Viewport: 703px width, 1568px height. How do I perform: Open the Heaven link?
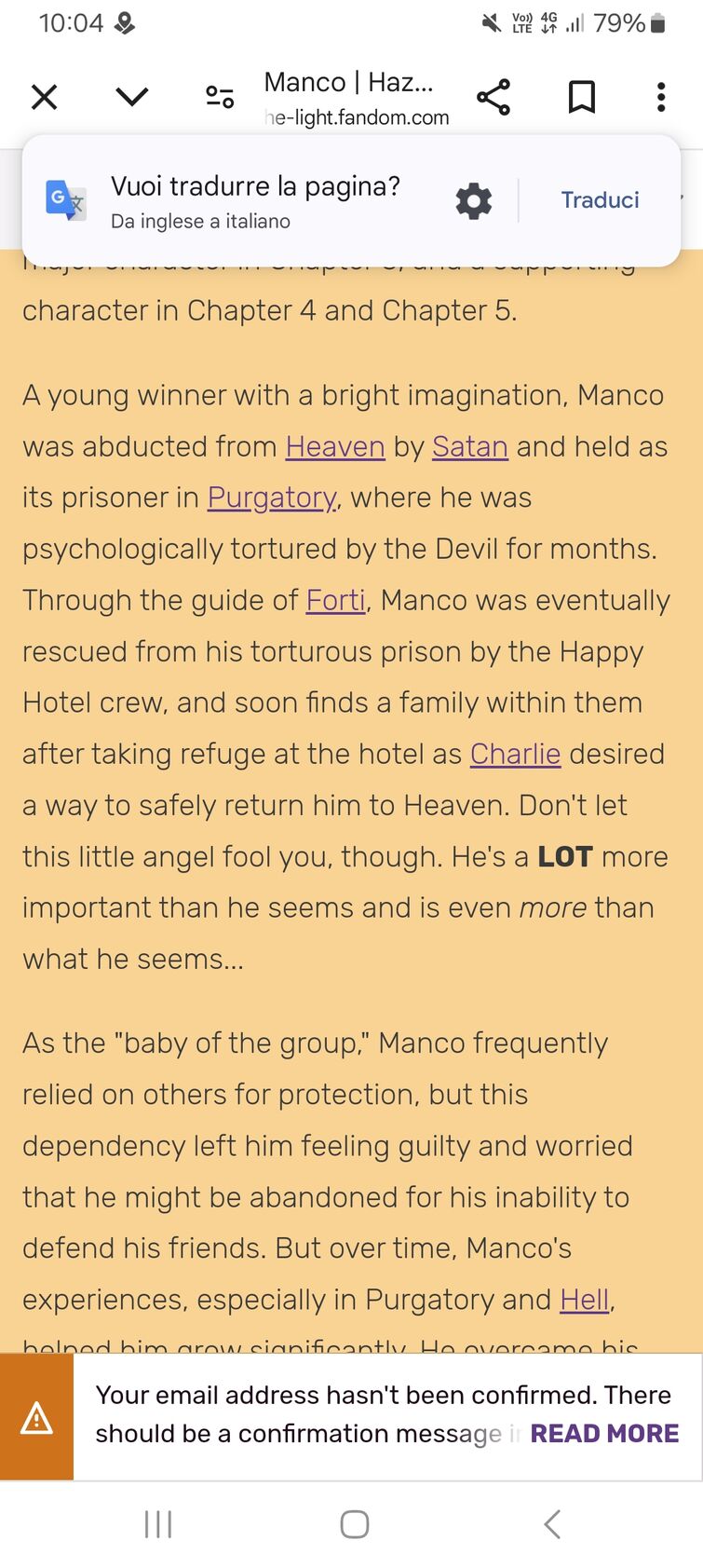coord(335,447)
